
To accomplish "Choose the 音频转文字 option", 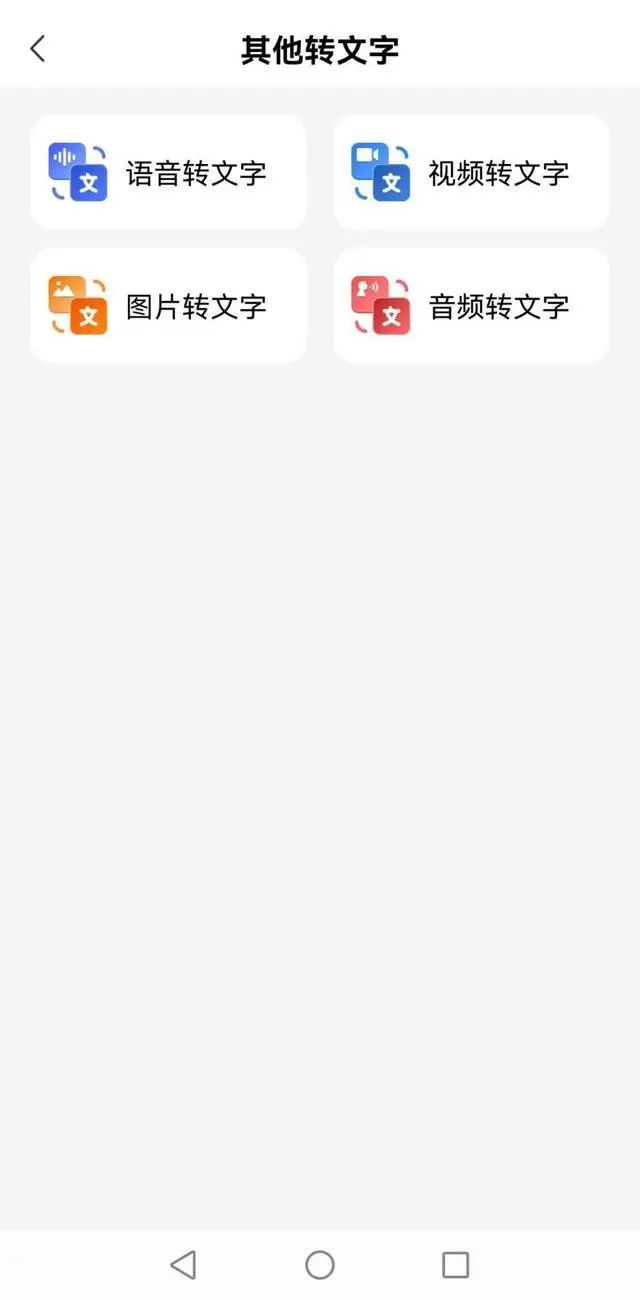I will tap(471, 306).
